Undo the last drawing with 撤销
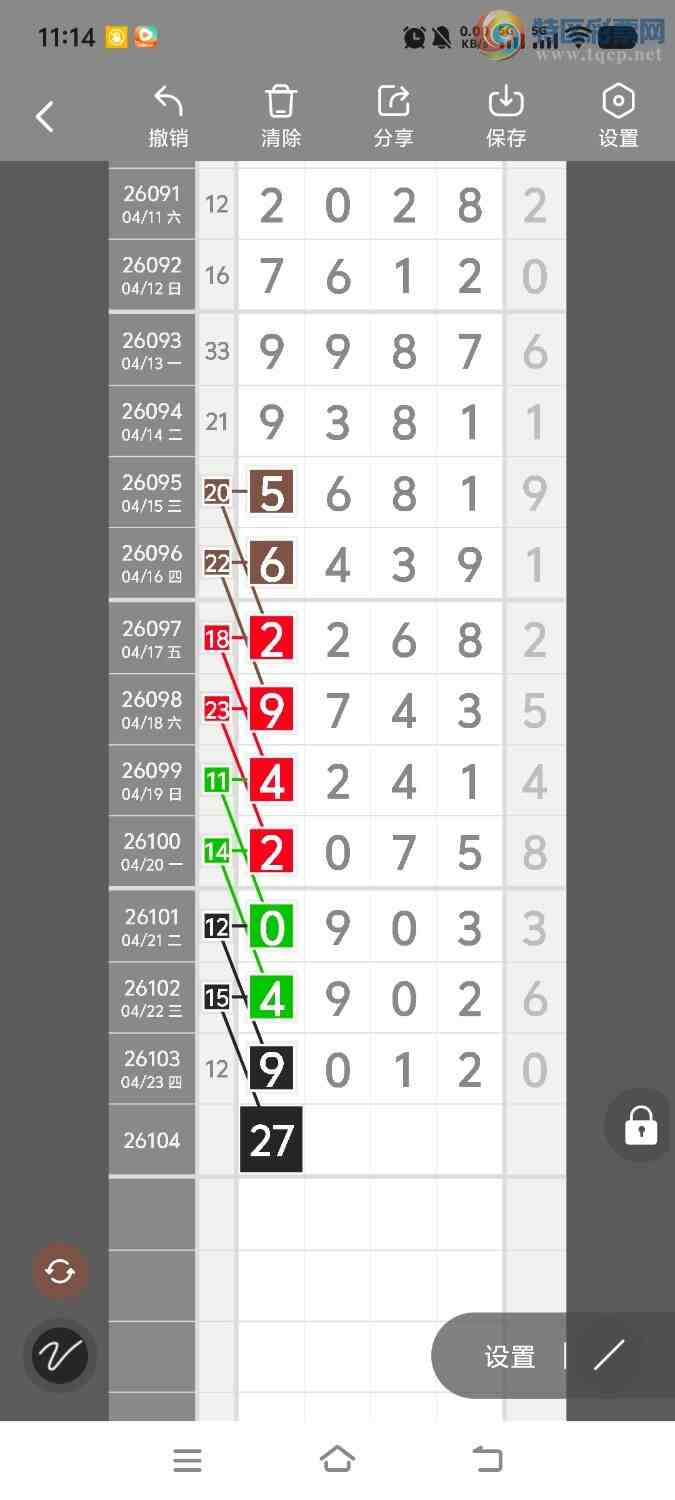This screenshot has height=1500, width=675. pyautogui.click(x=168, y=117)
